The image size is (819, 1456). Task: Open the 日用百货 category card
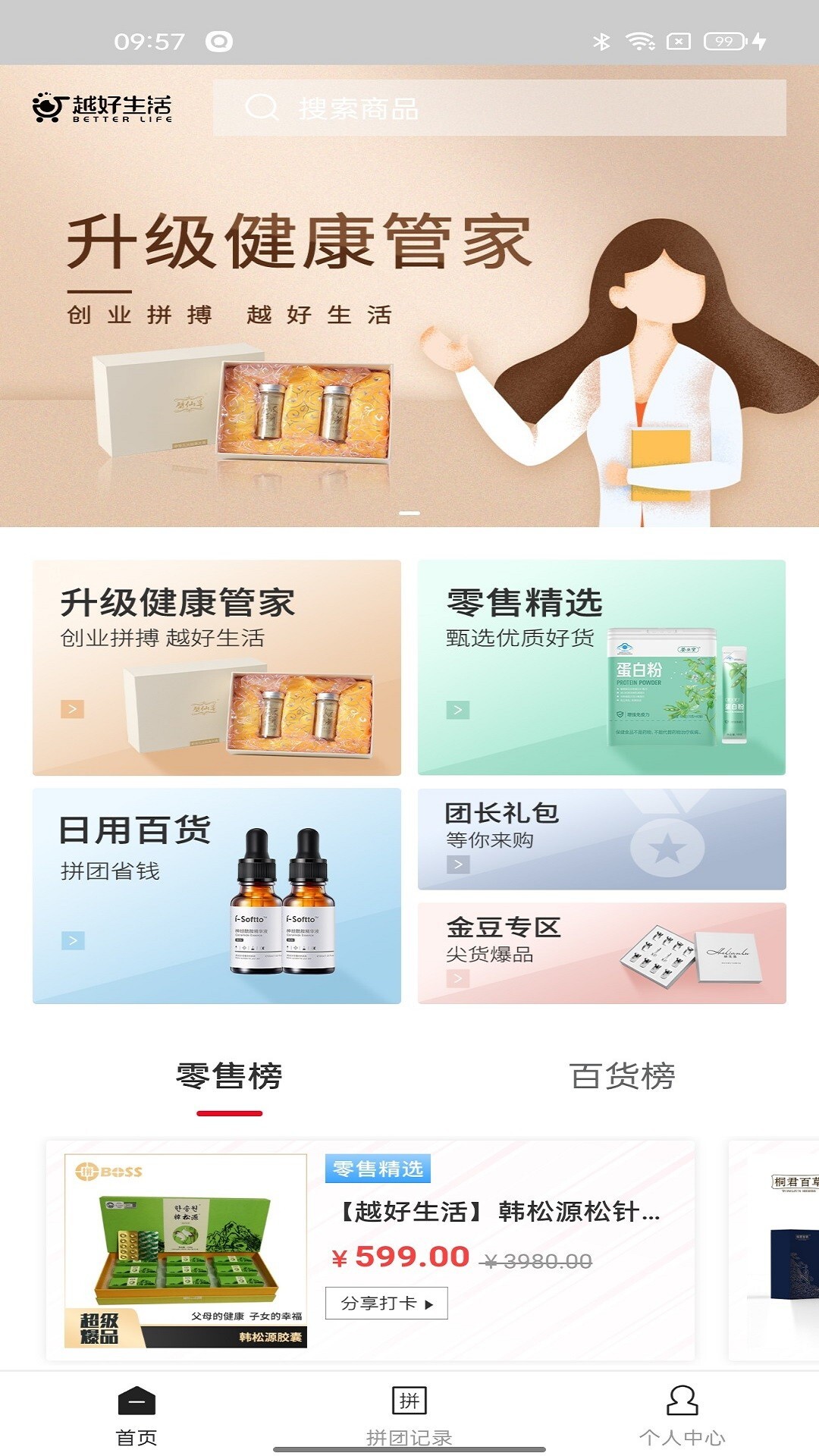pyautogui.click(x=216, y=896)
